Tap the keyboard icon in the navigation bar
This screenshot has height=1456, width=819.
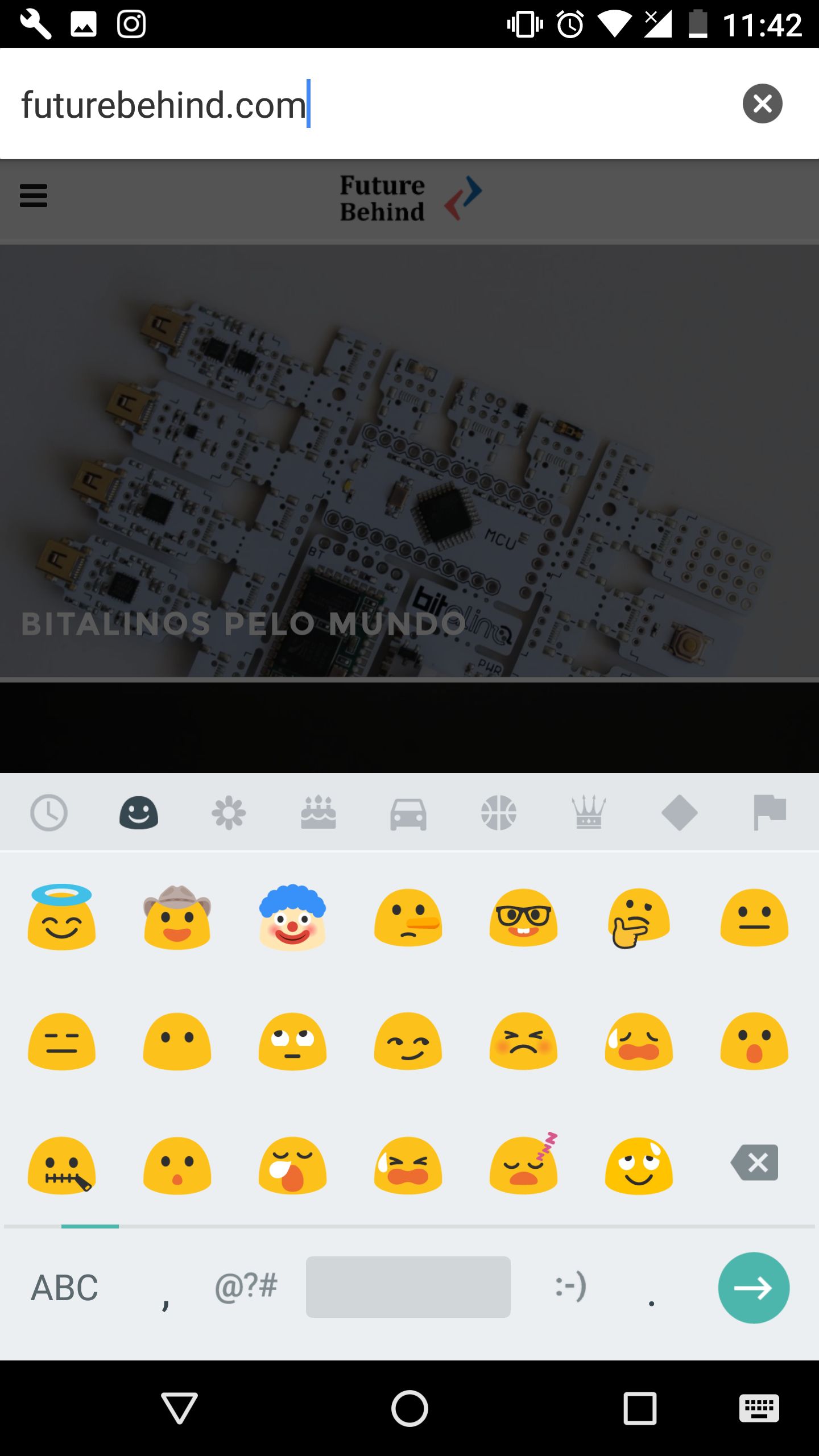click(x=760, y=1408)
